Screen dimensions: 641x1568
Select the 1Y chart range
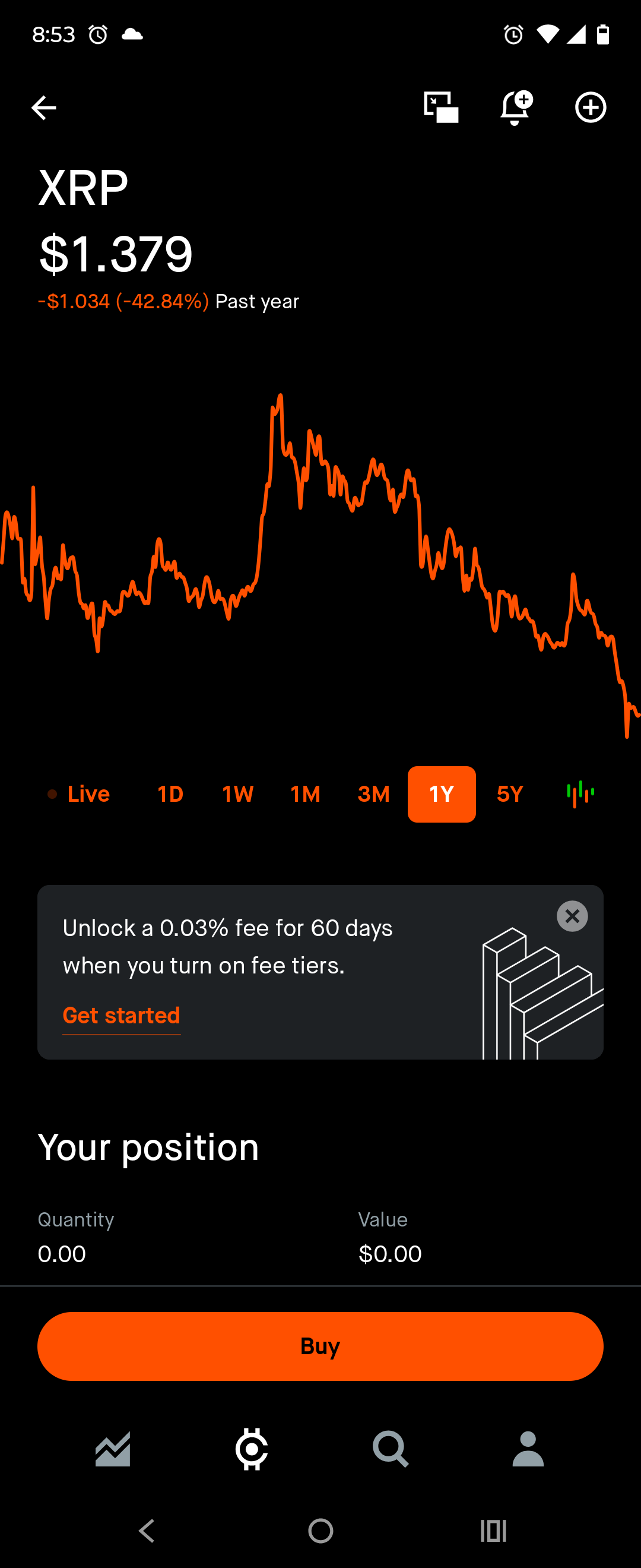pyautogui.click(x=442, y=794)
